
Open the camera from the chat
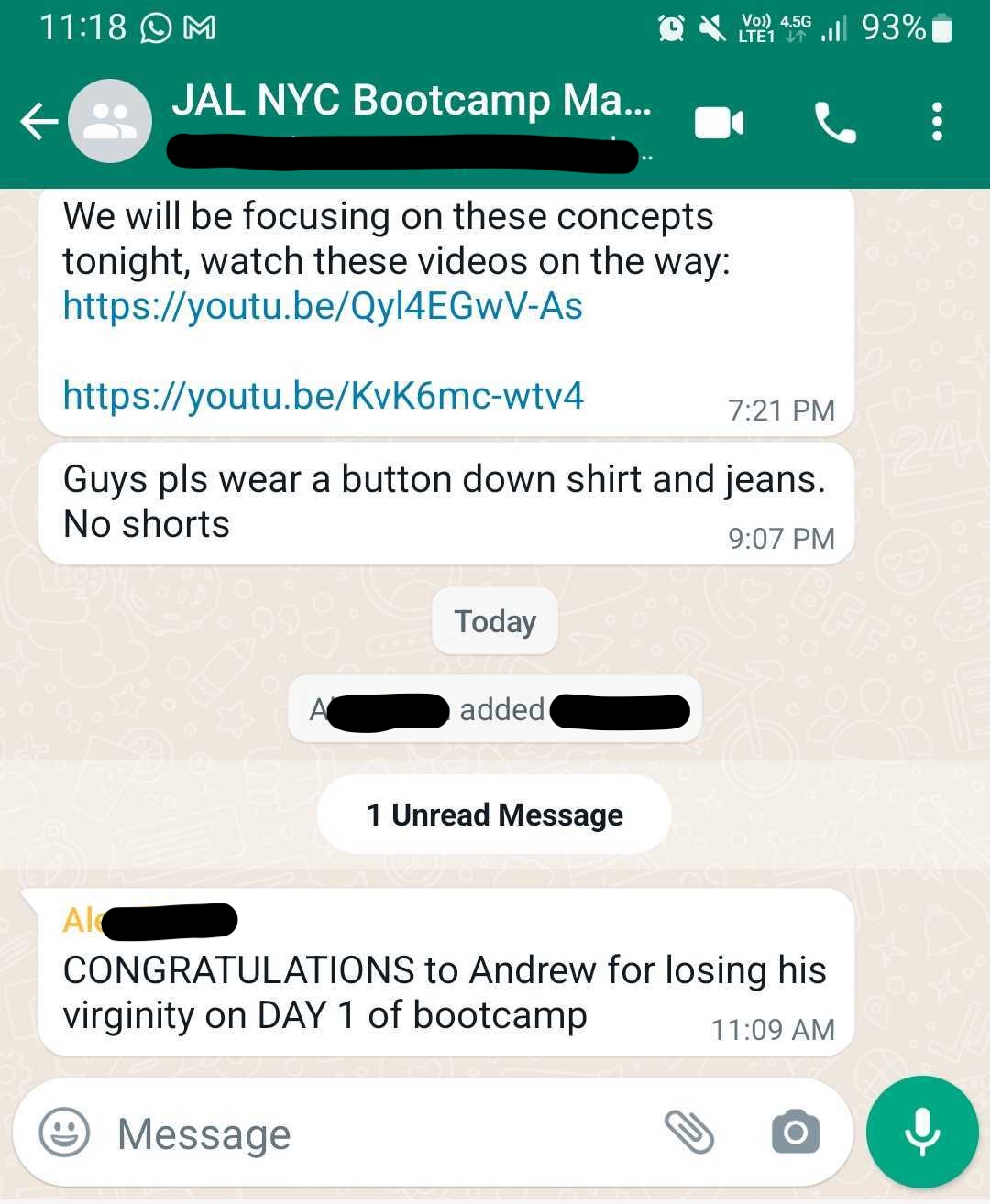point(795,1133)
